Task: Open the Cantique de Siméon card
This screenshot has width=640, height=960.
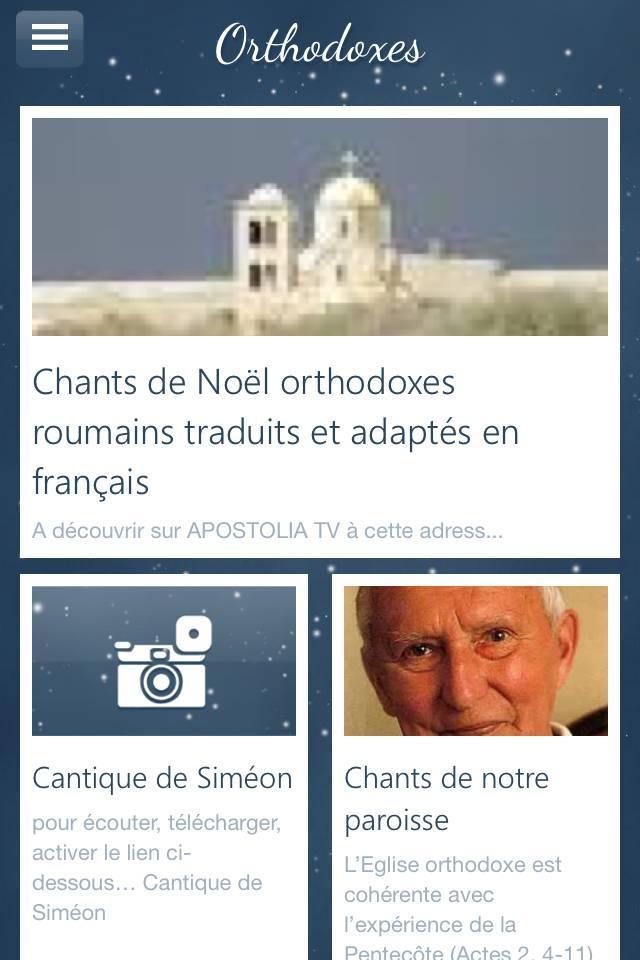Action: (163, 777)
